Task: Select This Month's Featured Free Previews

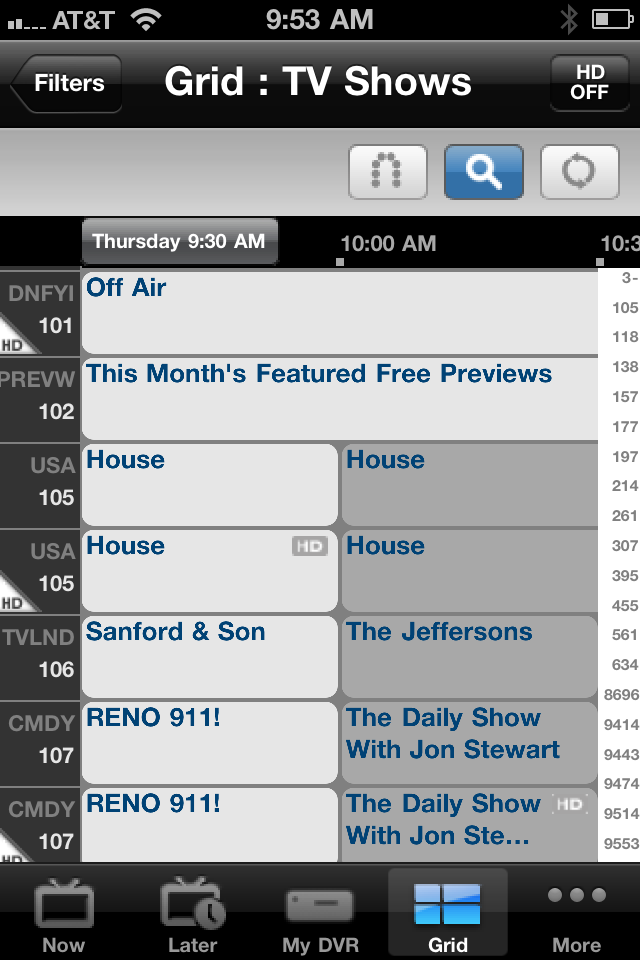Action: 339,398
